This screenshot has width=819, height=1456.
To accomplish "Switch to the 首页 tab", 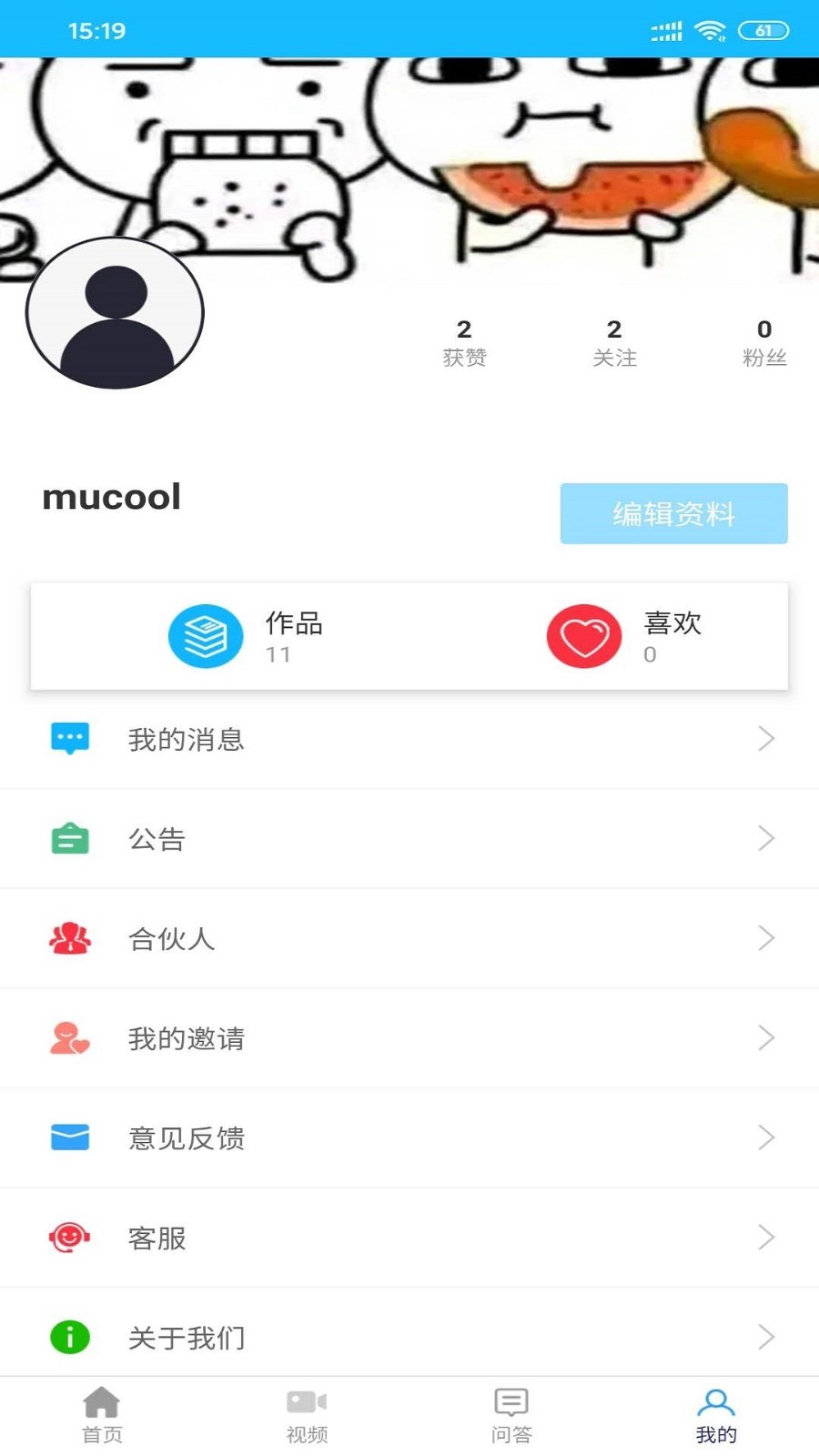I will pos(102,1415).
